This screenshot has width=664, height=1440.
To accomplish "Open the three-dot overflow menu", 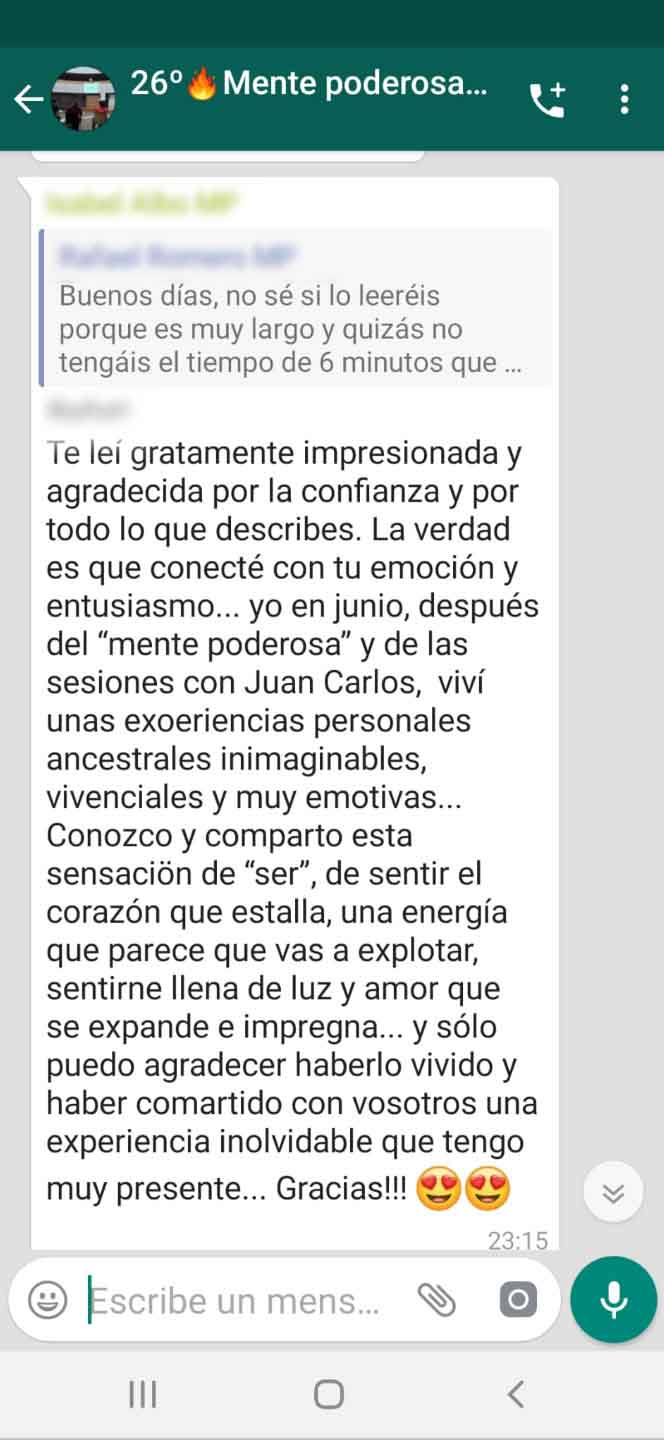I will coord(625,99).
